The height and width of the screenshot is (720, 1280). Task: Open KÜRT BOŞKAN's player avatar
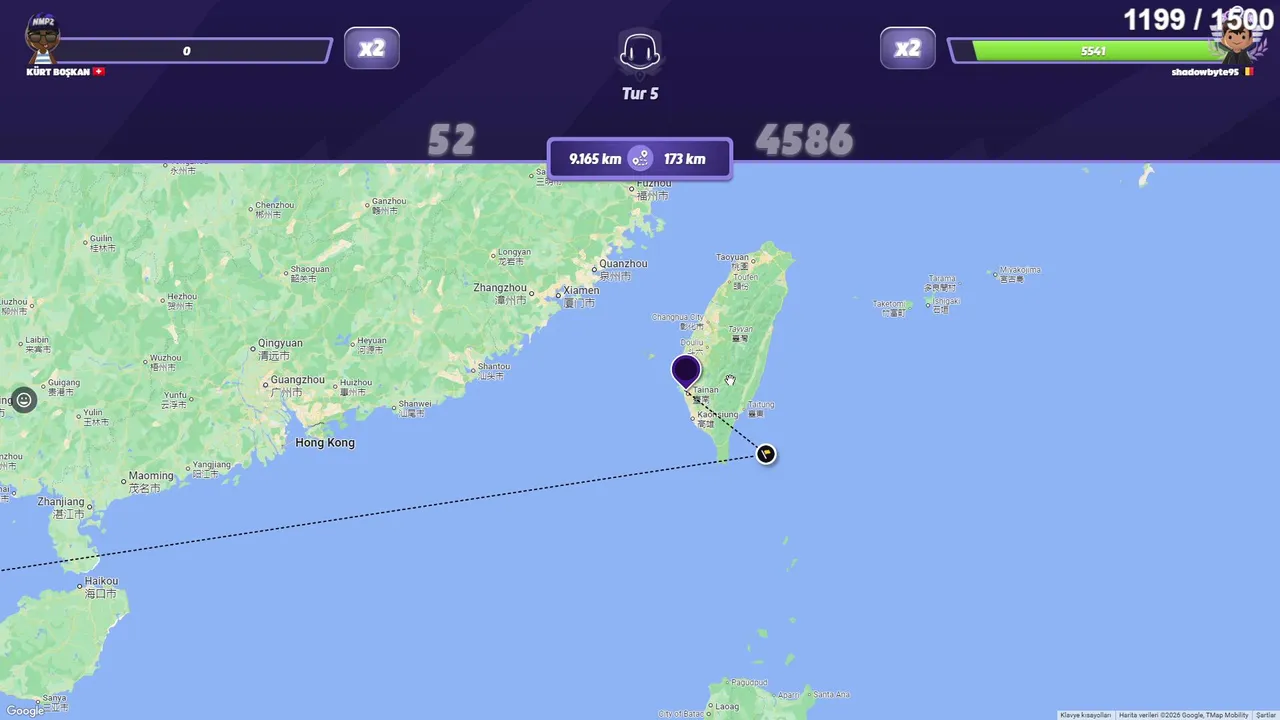(42, 41)
